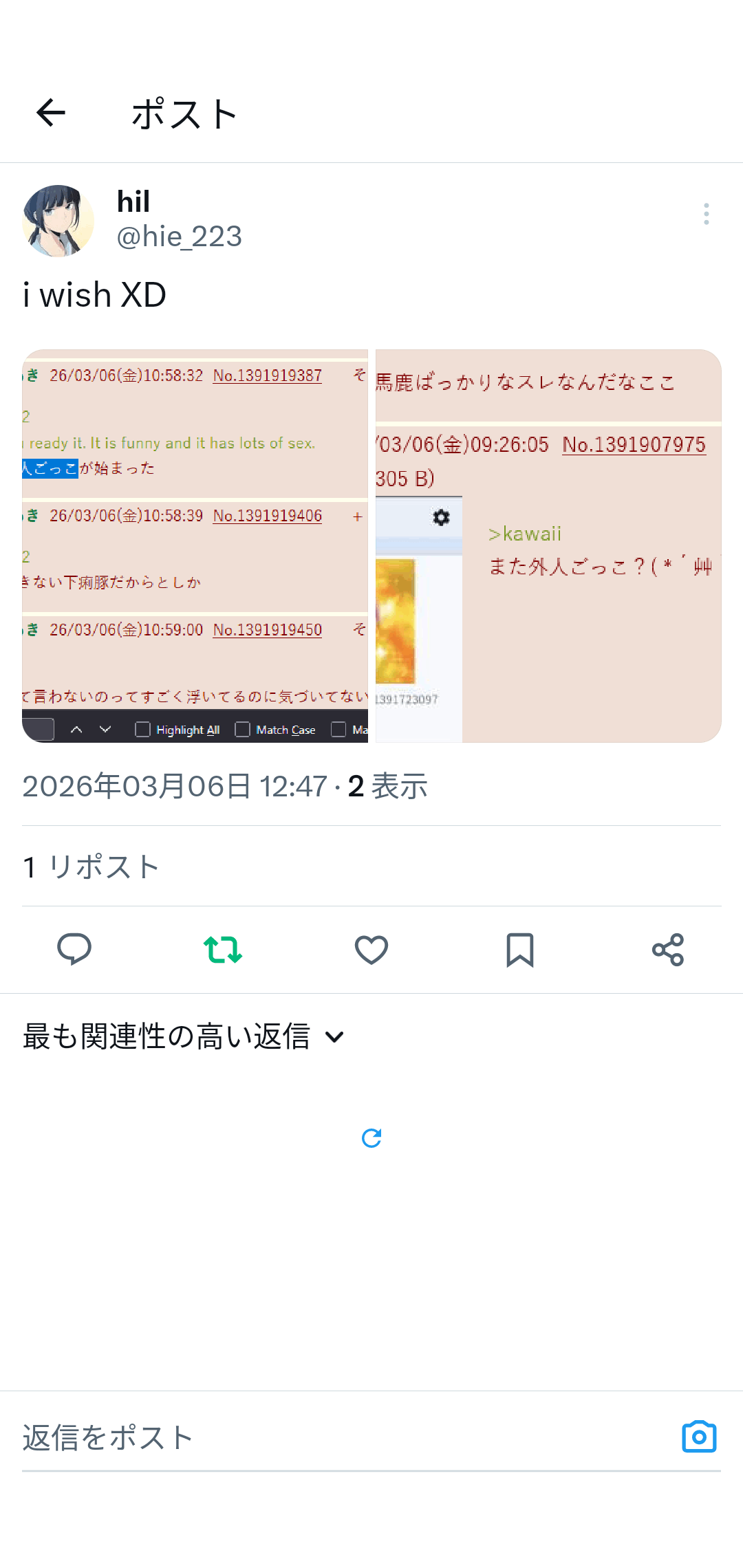Reload replies with the refresh icon
This screenshot has width=743, height=1568.
click(371, 1138)
